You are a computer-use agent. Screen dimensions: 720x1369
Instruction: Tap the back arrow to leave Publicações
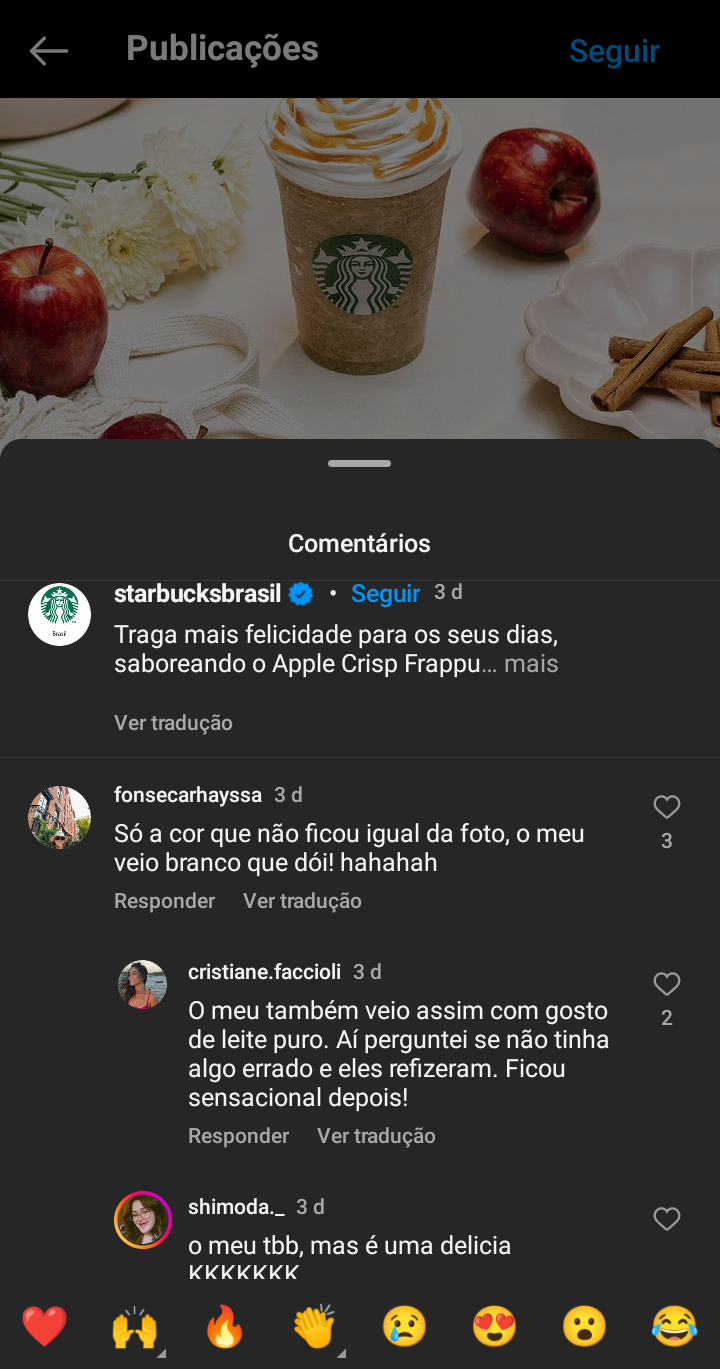[x=47, y=50]
